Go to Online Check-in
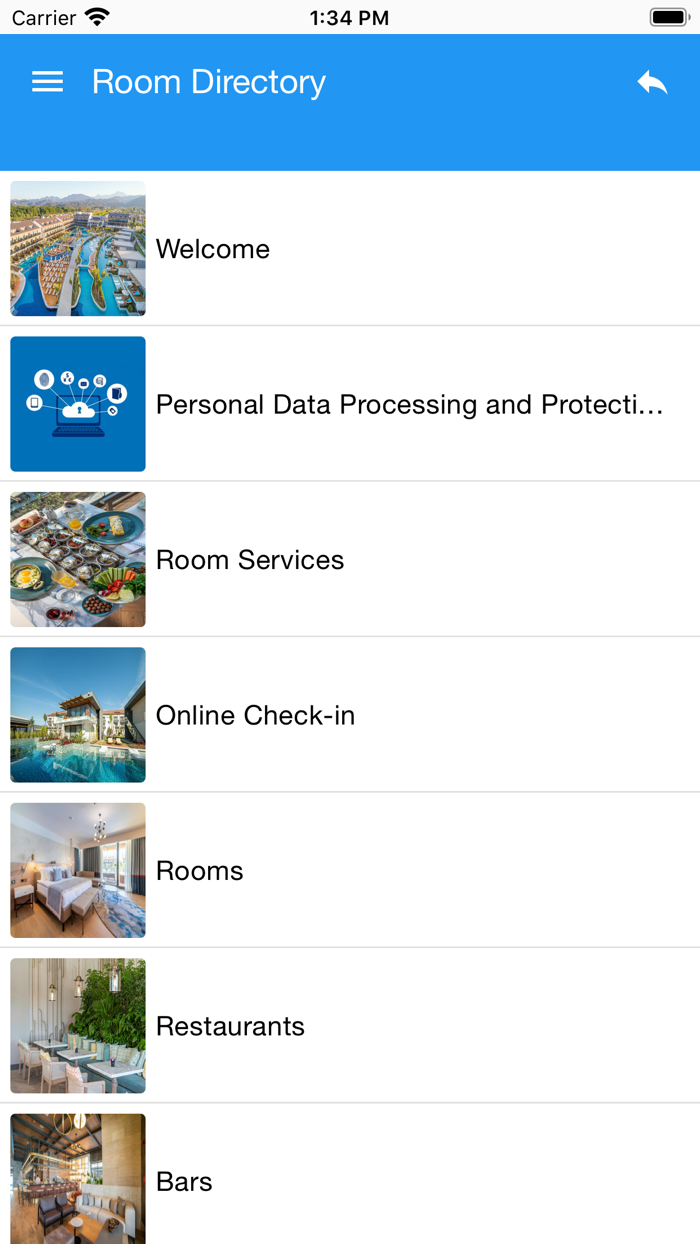This screenshot has width=700, height=1244. 350,715
